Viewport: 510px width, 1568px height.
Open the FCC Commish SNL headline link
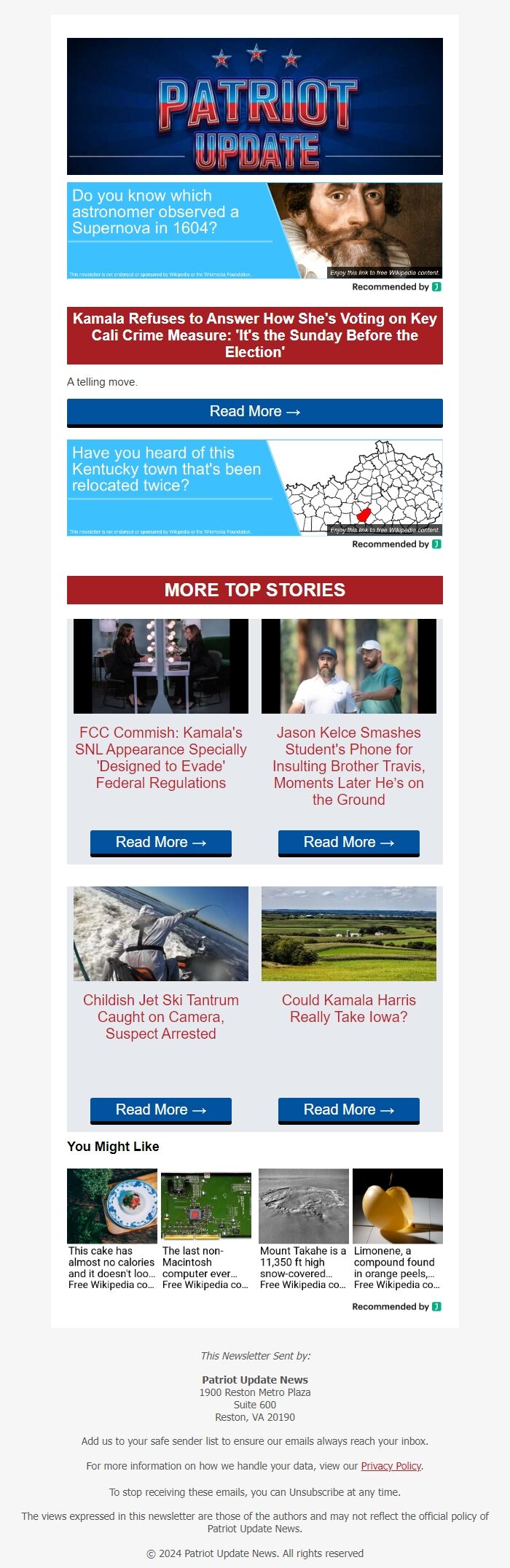[160, 758]
